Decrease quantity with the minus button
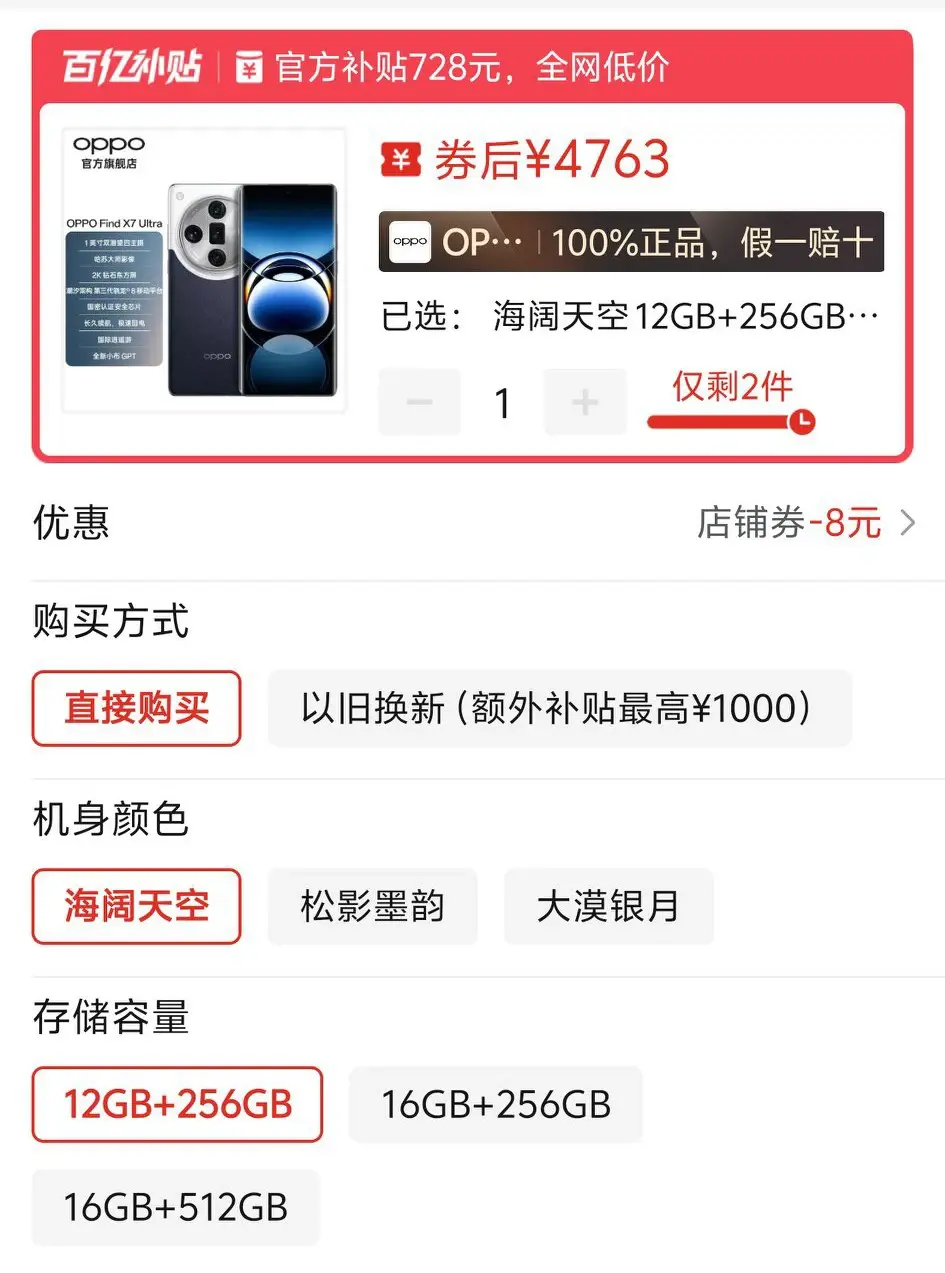The height and width of the screenshot is (1273, 945). [x=420, y=403]
